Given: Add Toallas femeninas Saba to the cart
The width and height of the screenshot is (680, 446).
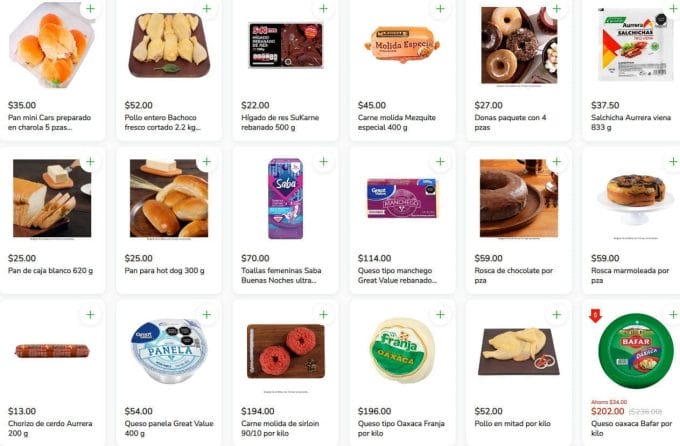Looking at the screenshot, I should tap(323, 161).
